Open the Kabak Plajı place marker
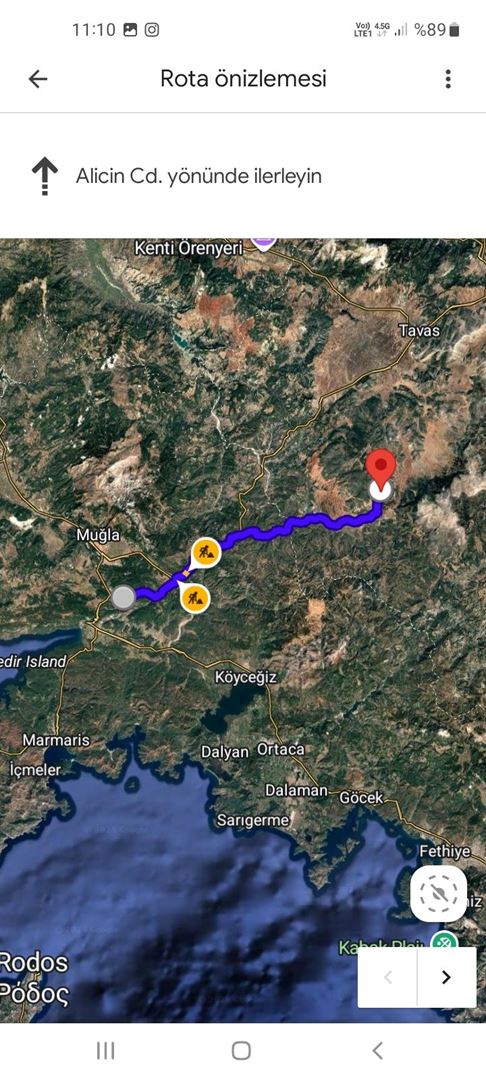Image resolution: width=486 pixels, height=1080 pixels. coord(445,941)
